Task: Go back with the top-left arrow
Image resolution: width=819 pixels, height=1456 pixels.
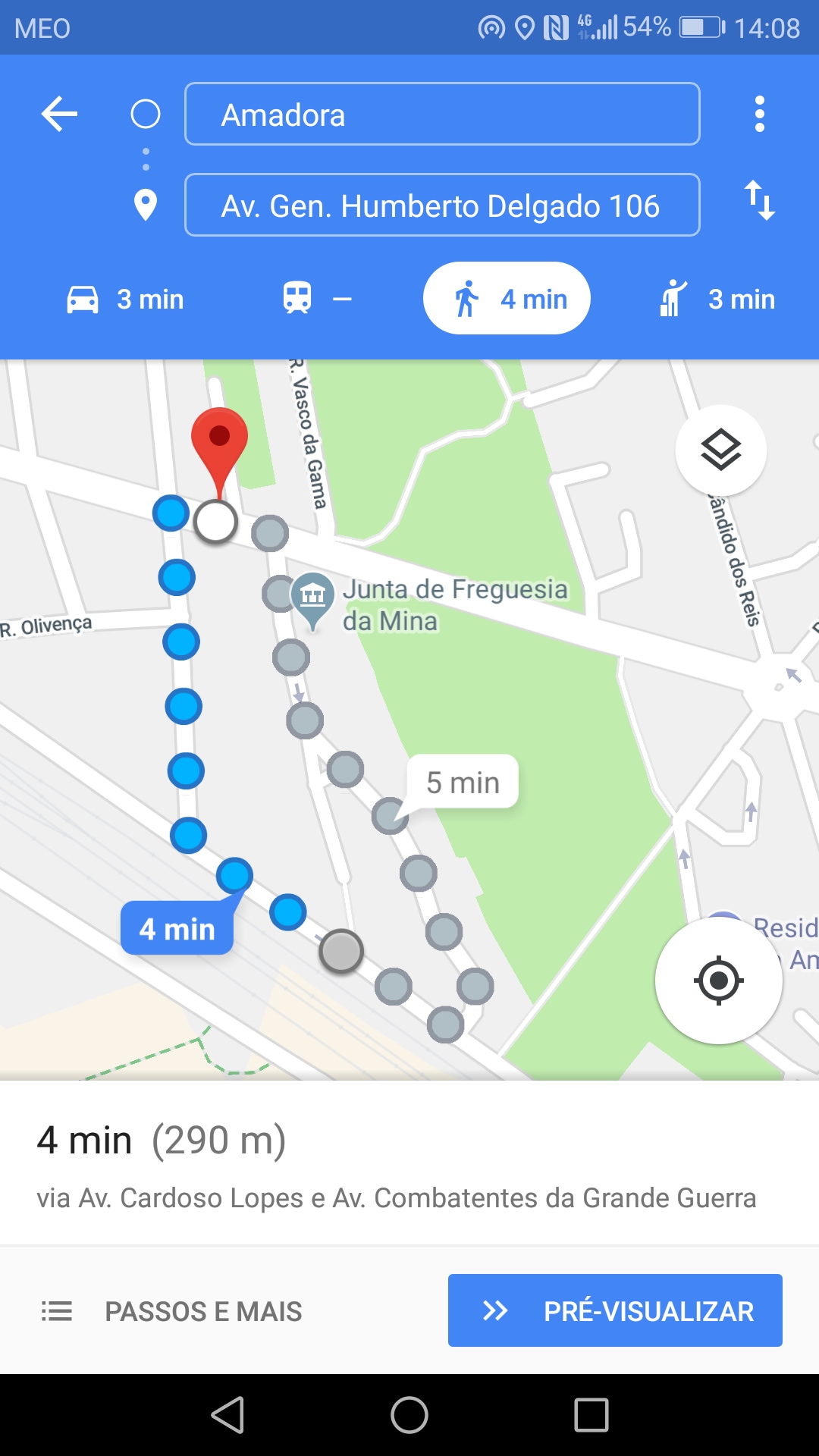Action: click(x=59, y=115)
